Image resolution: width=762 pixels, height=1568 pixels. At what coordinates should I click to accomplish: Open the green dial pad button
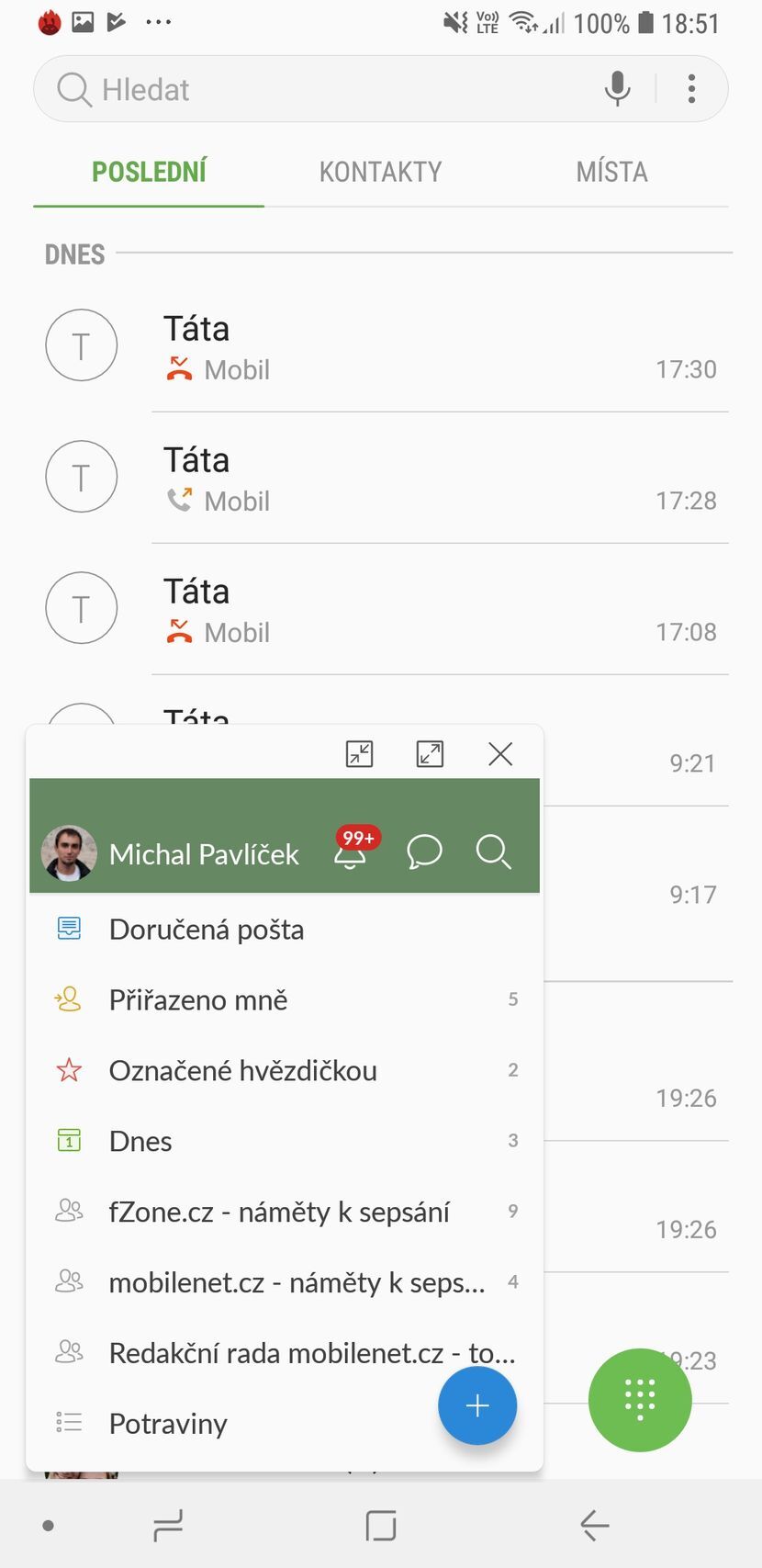coord(640,1400)
